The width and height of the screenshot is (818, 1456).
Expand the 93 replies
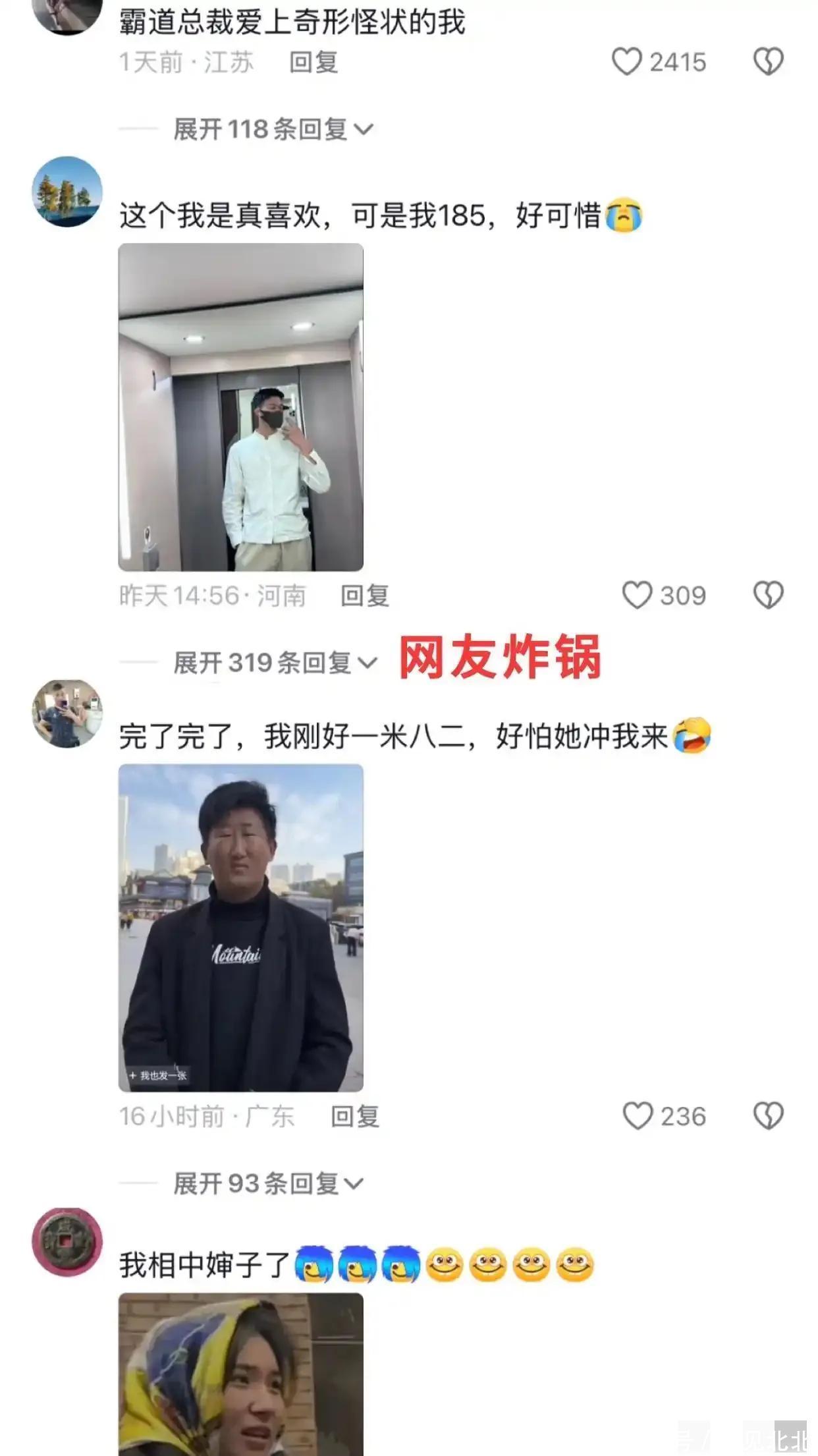click(x=268, y=1183)
